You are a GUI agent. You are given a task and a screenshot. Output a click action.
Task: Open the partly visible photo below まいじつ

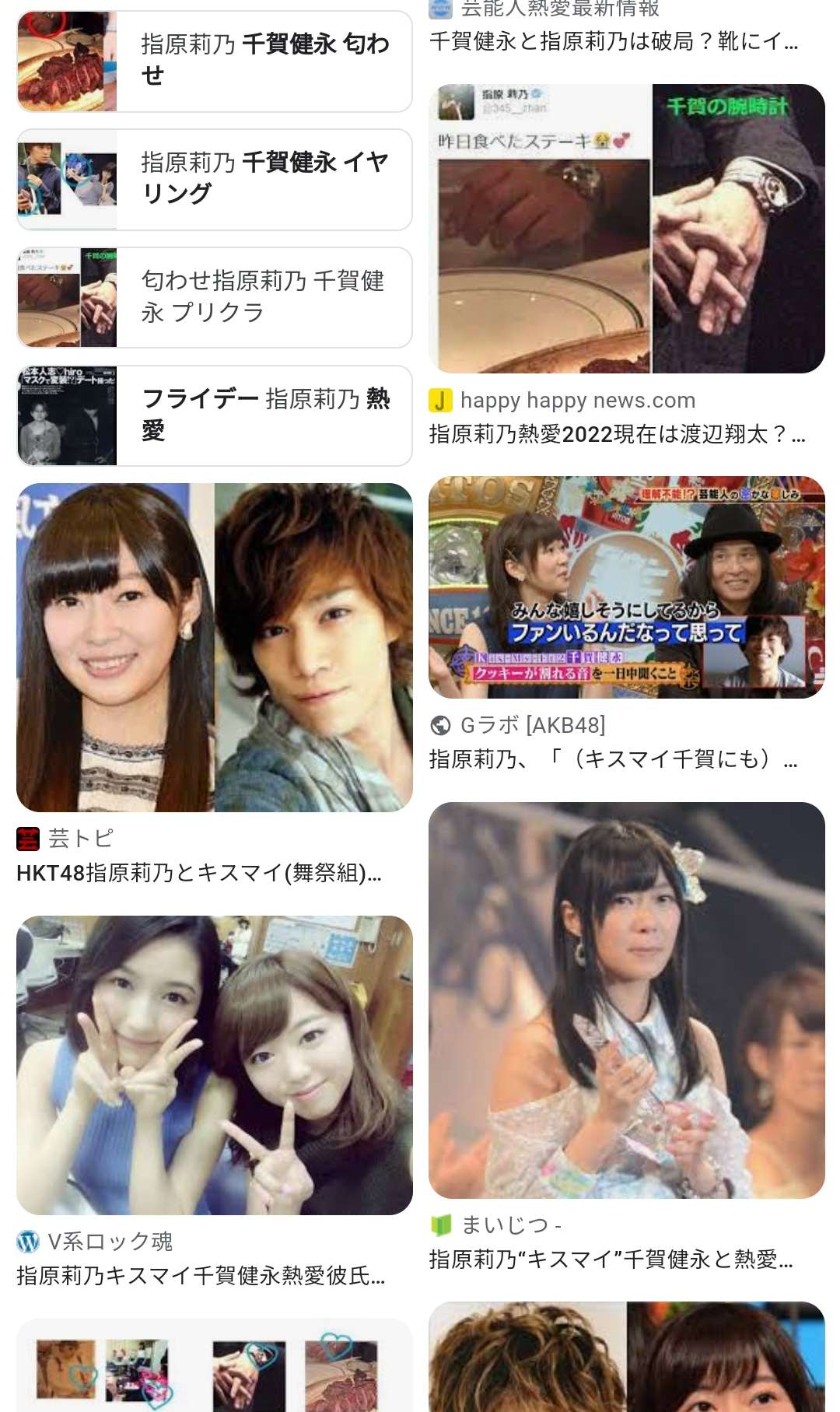[626, 1358]
